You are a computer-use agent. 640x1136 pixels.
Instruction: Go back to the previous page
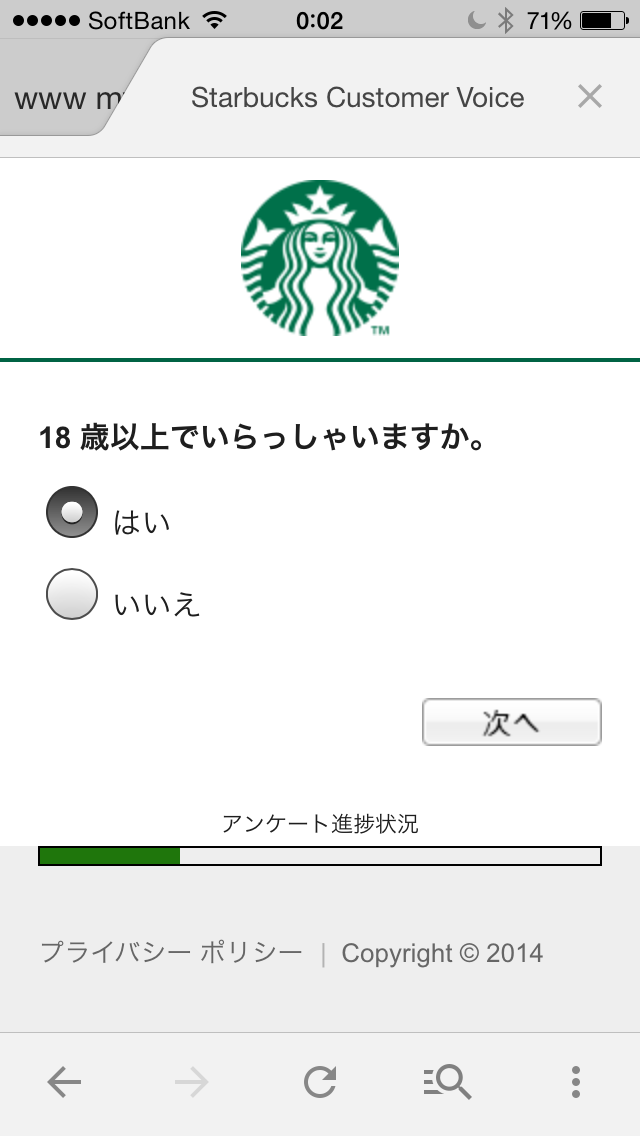click(64, 1082)
